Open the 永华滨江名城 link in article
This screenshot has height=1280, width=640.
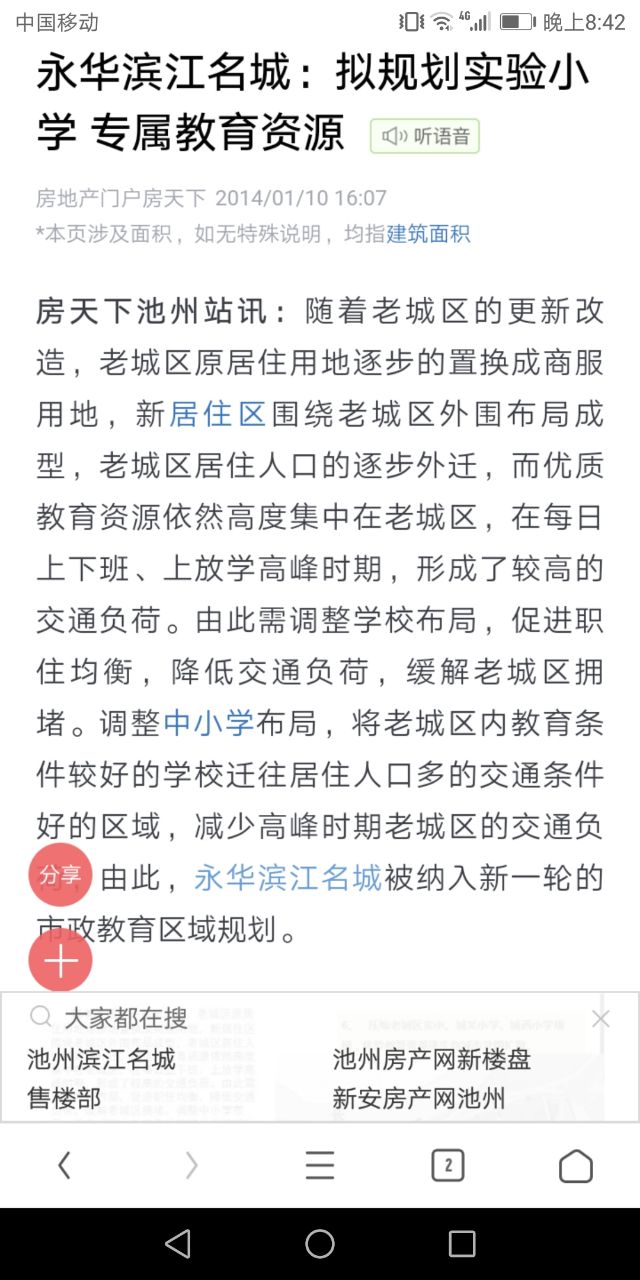point(288,878)
